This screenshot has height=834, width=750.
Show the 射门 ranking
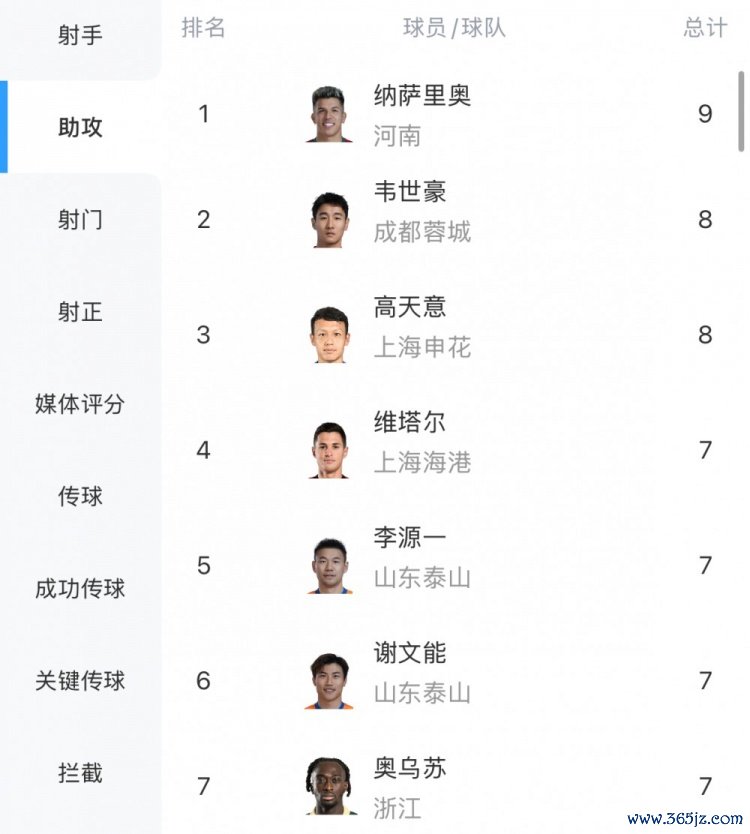tap(80, 220)
